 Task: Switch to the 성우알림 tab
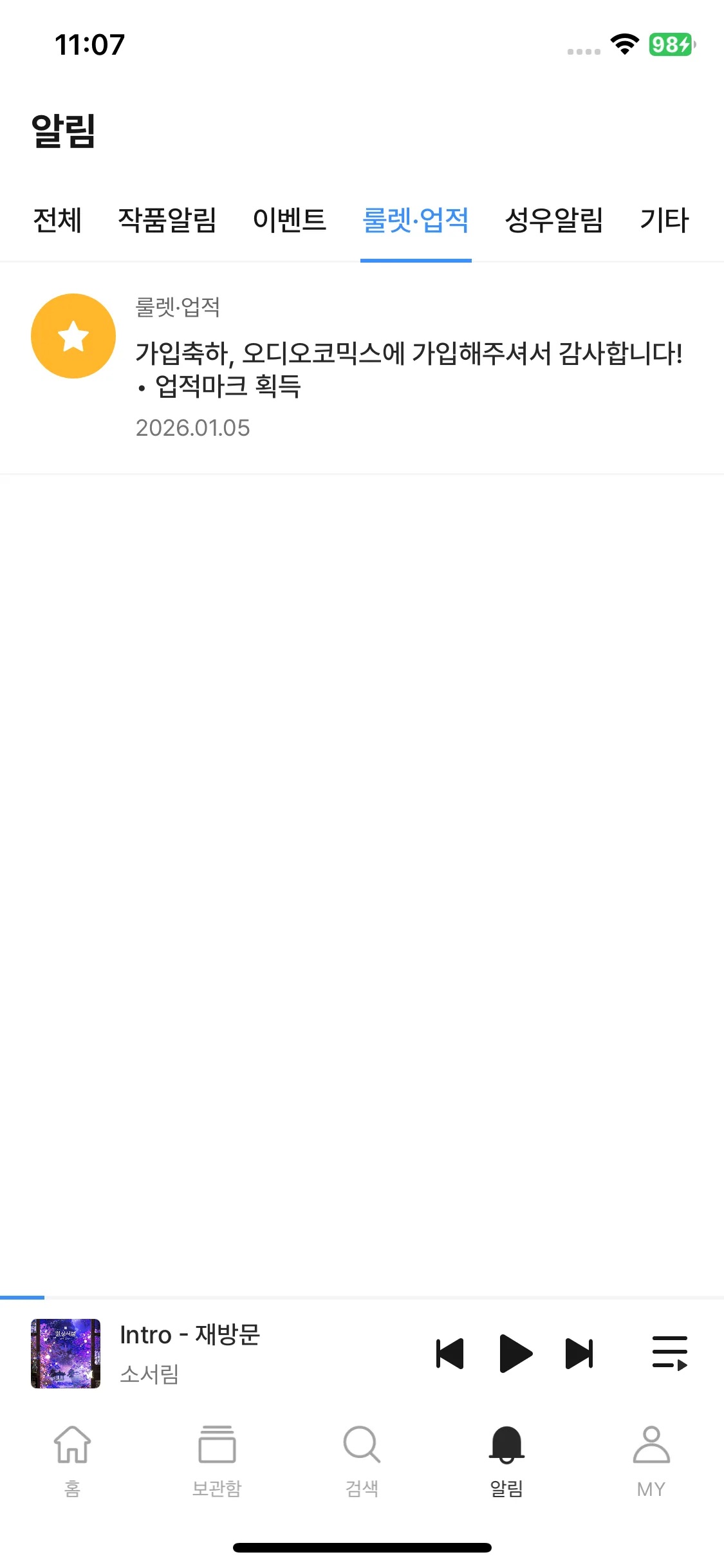coord(554,220)
